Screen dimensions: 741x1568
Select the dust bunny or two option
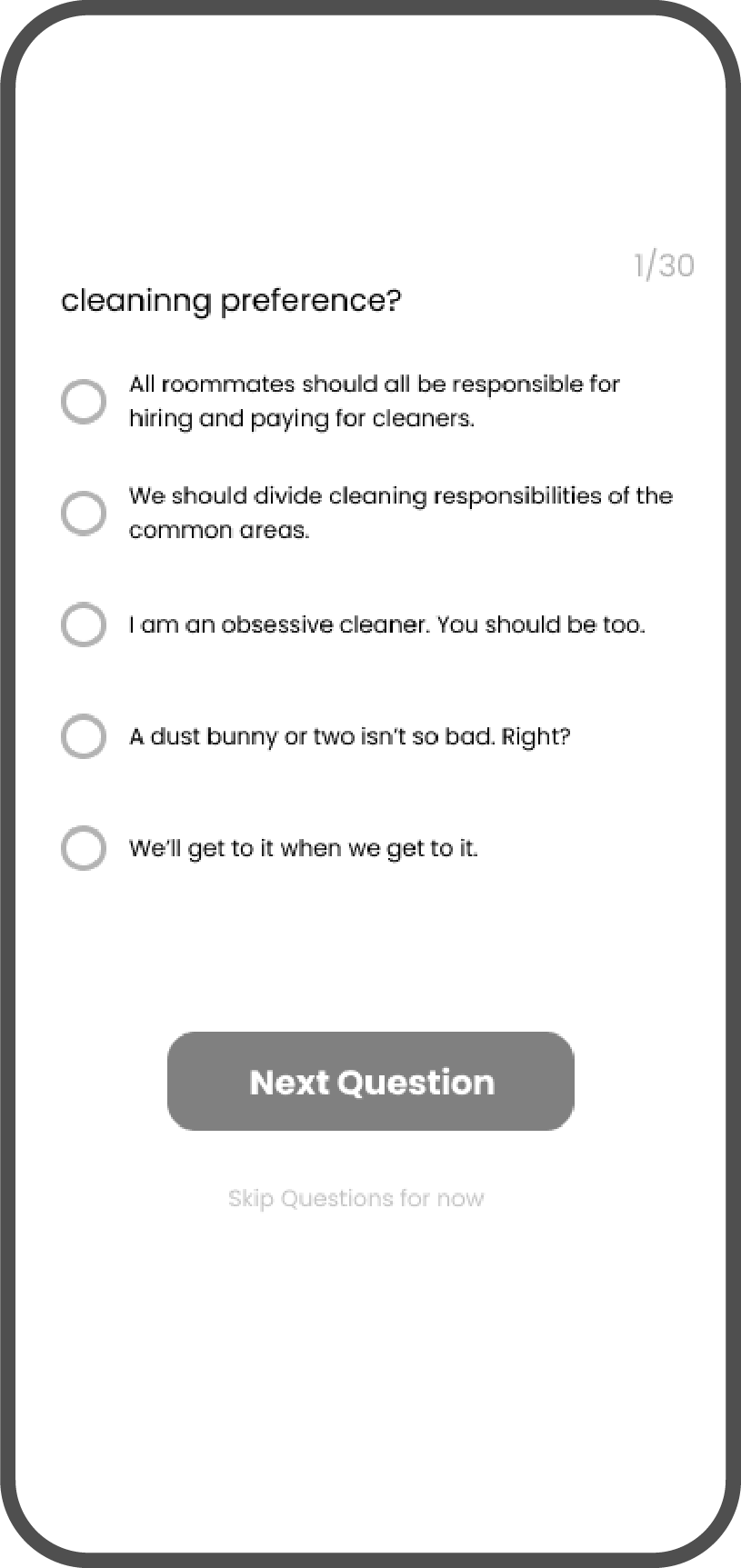pos(84,736)
